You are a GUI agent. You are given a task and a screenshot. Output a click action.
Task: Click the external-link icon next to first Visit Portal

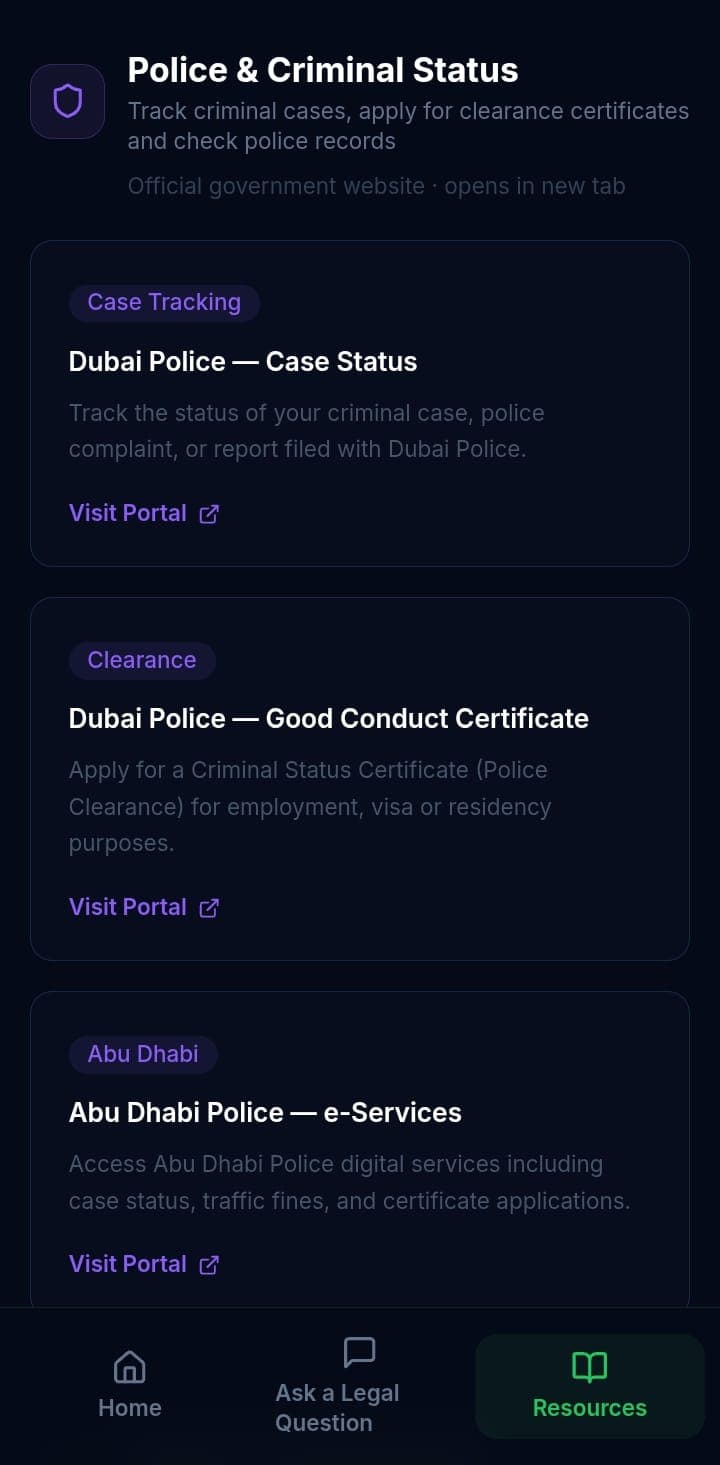click(208, 513)
